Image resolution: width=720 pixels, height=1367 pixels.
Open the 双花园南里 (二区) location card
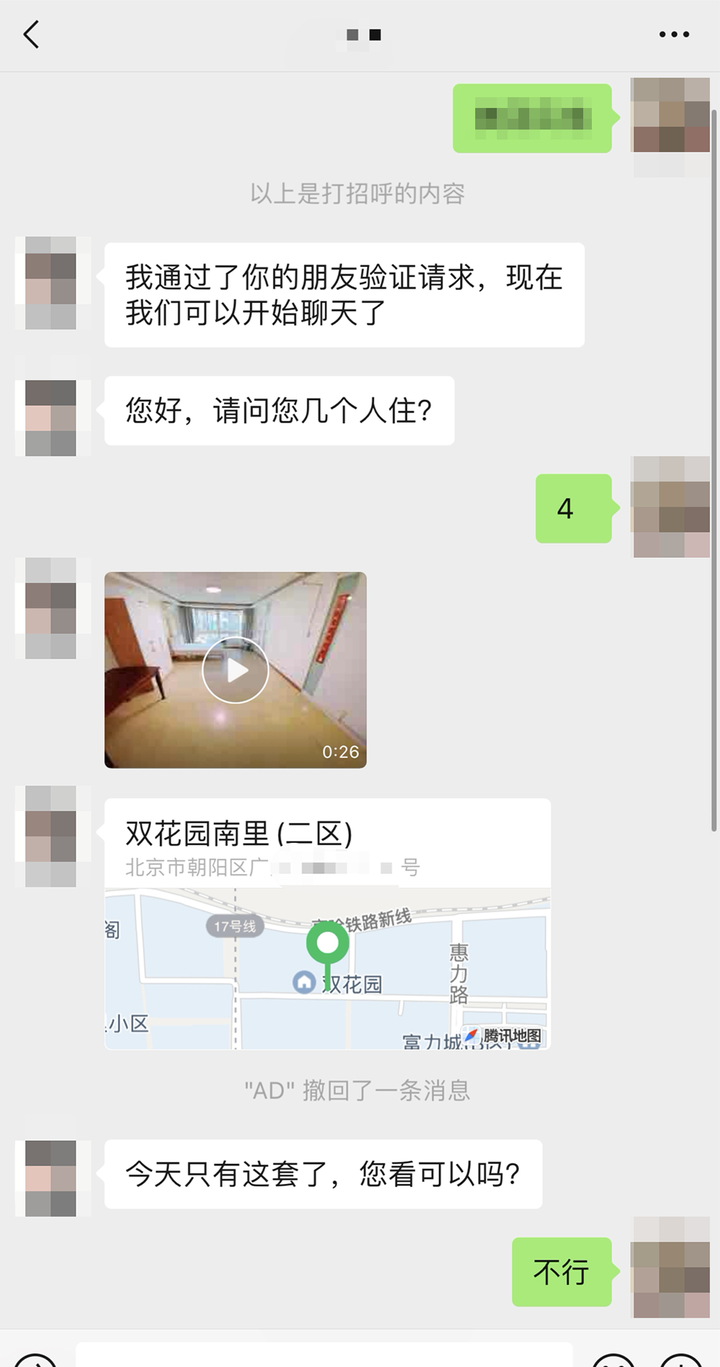327,923
